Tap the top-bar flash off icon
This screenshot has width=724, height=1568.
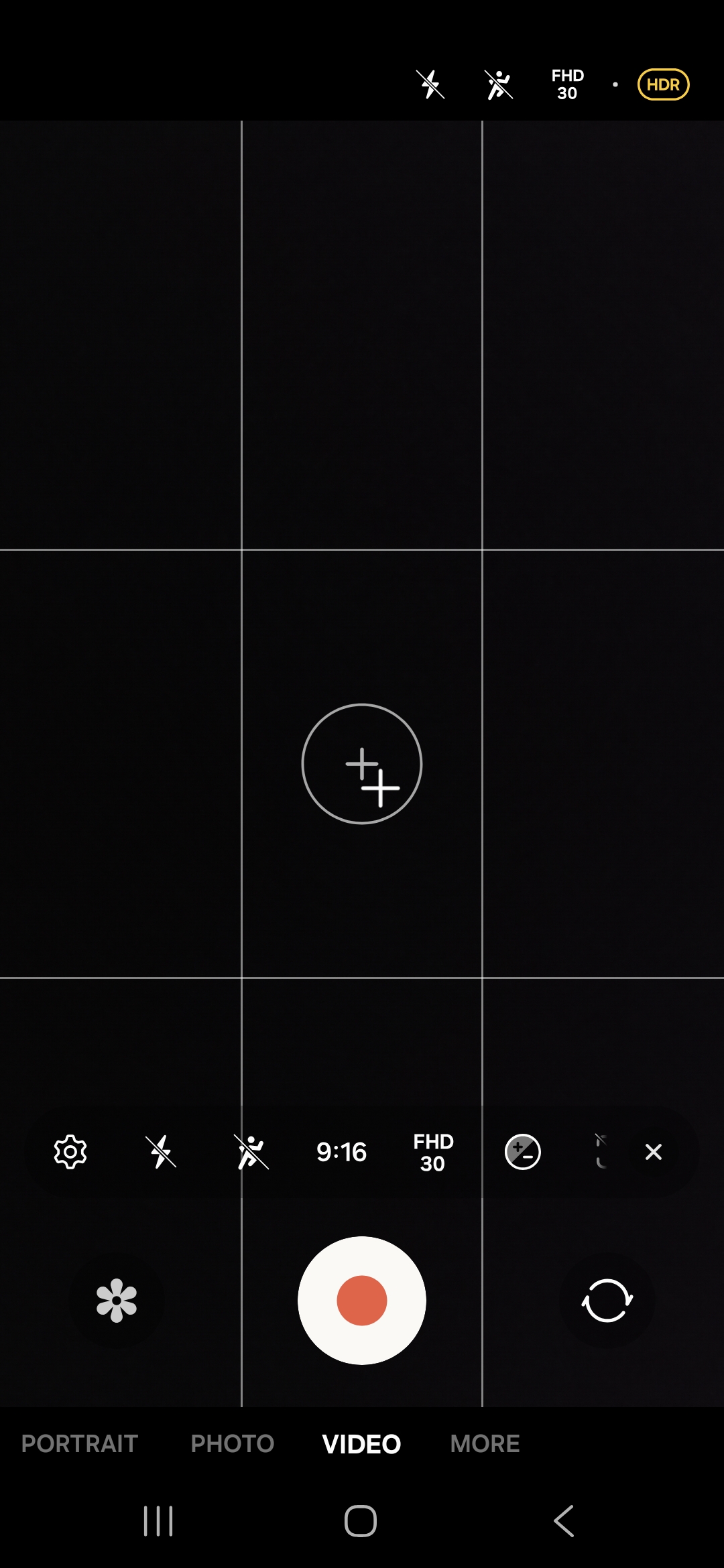430,84
